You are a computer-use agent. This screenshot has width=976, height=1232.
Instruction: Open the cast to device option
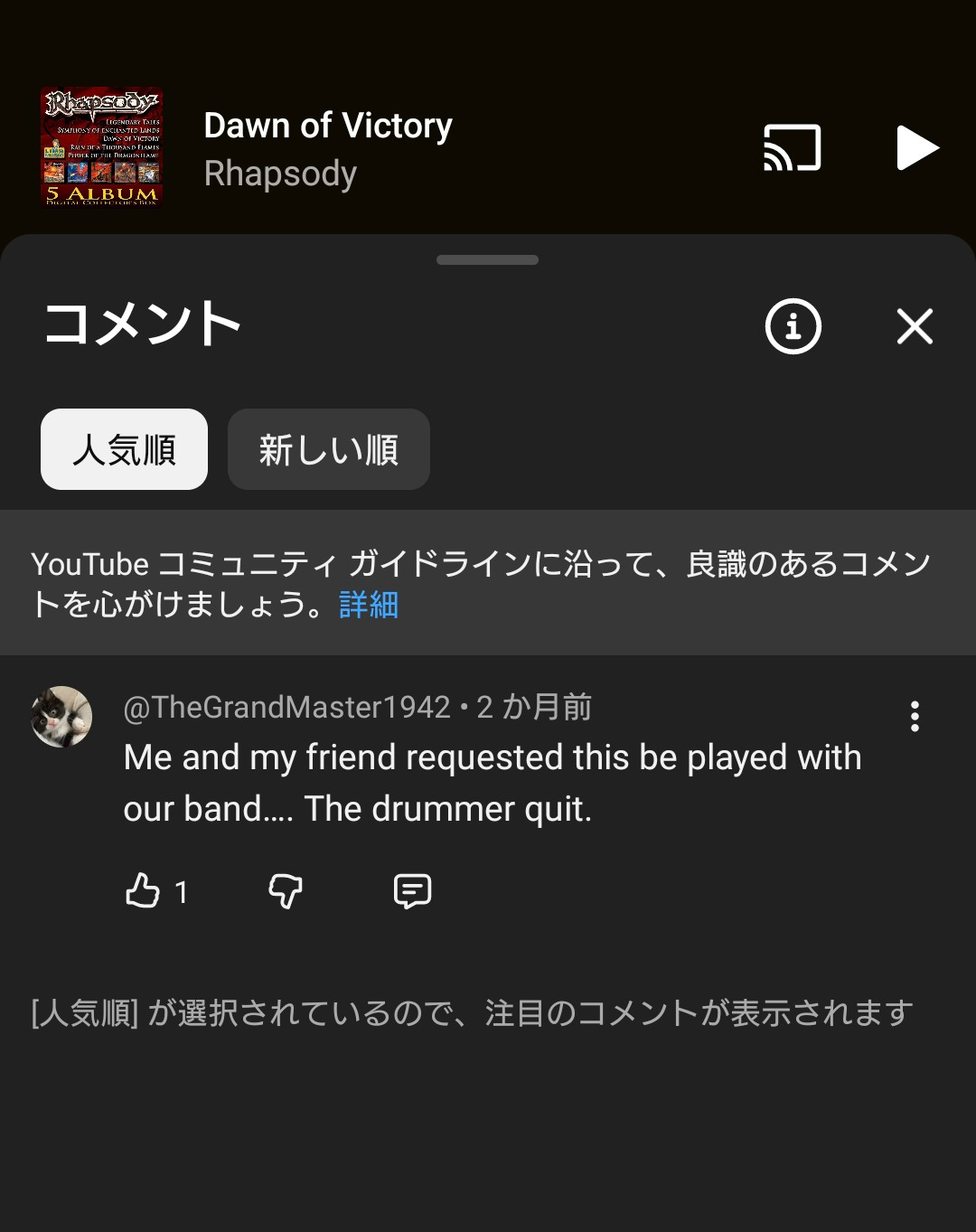coord(793,148)
